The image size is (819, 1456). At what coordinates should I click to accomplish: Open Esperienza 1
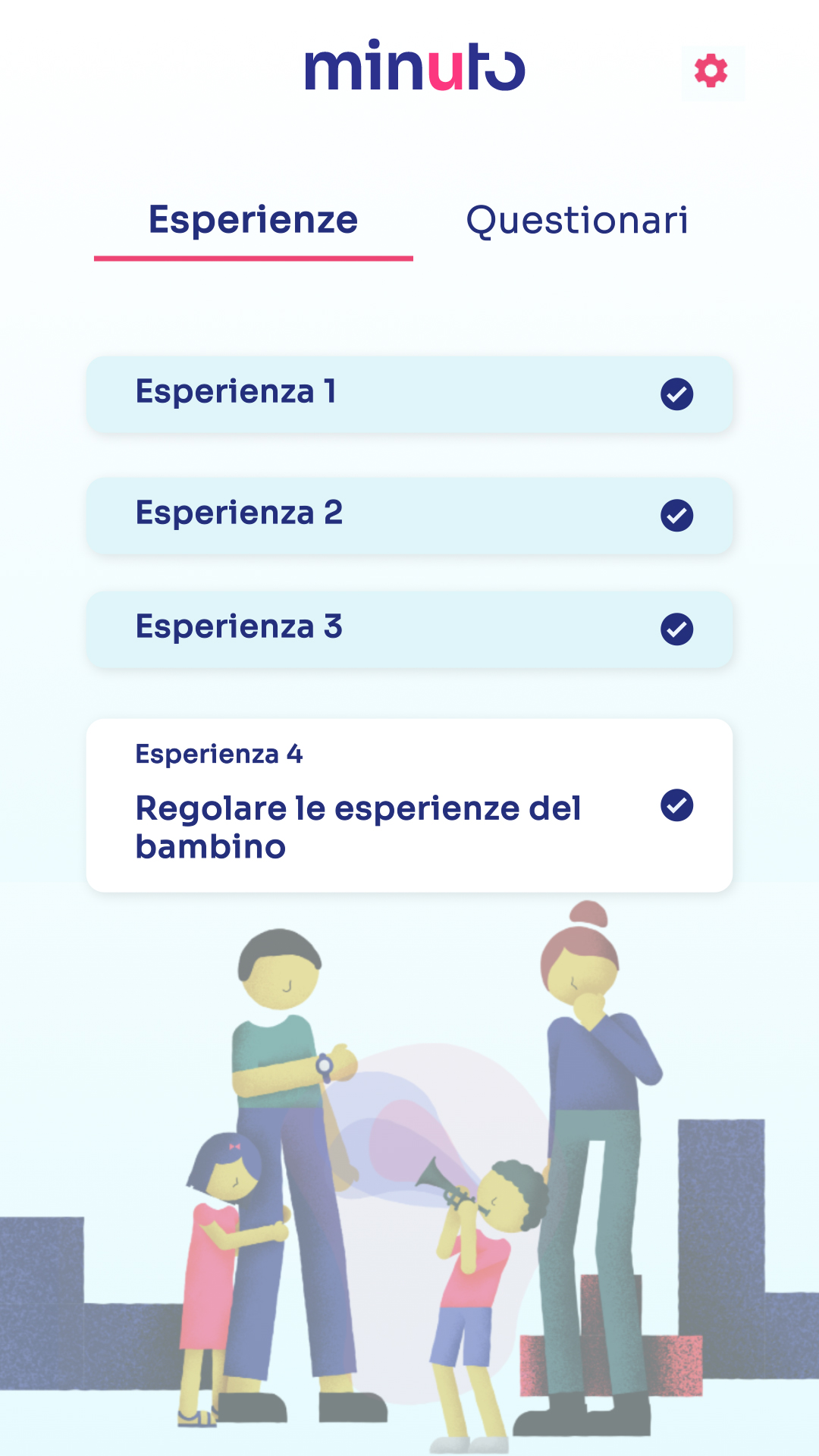tap(409, 394)
